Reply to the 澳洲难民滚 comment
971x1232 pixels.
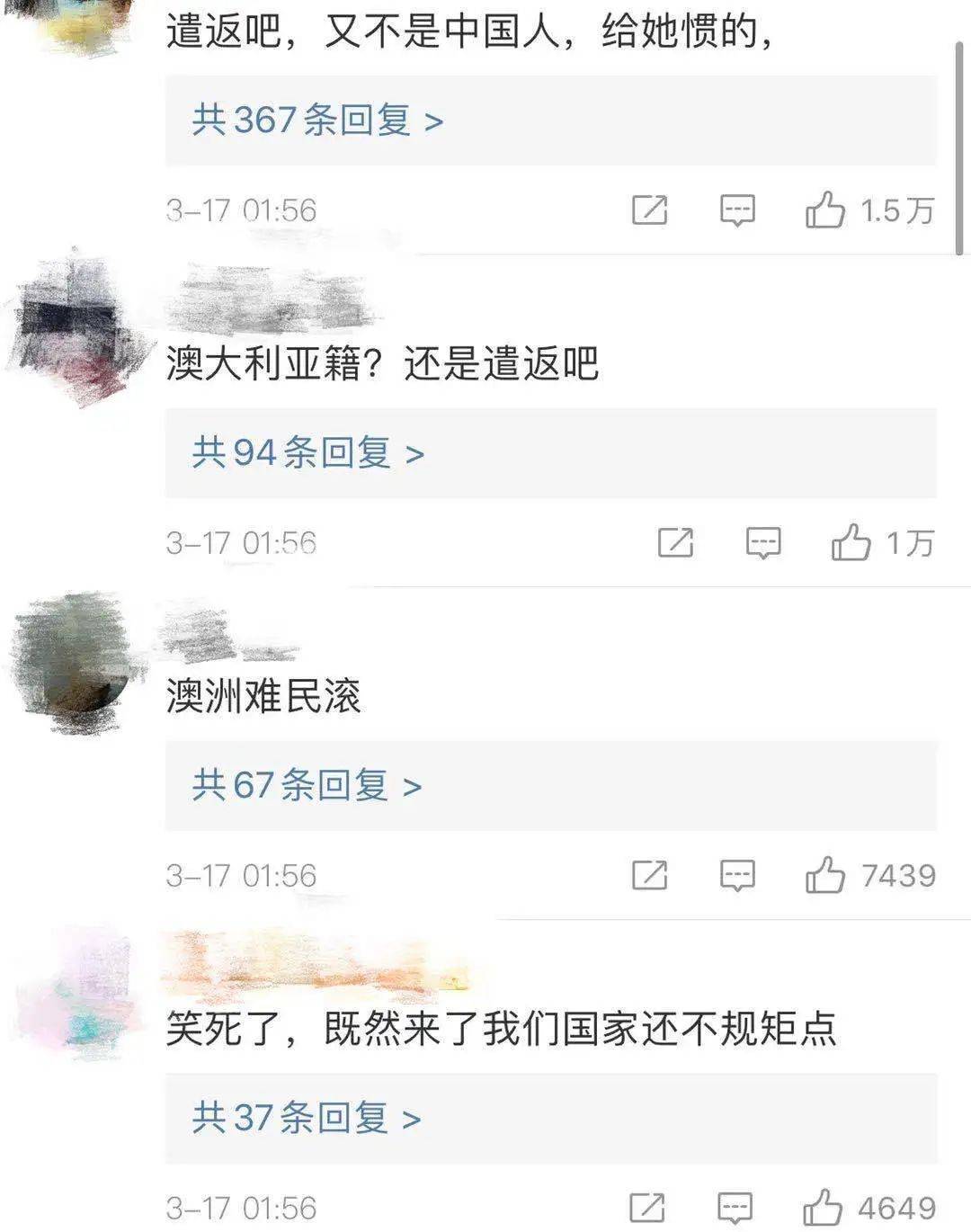pos(737,876)
